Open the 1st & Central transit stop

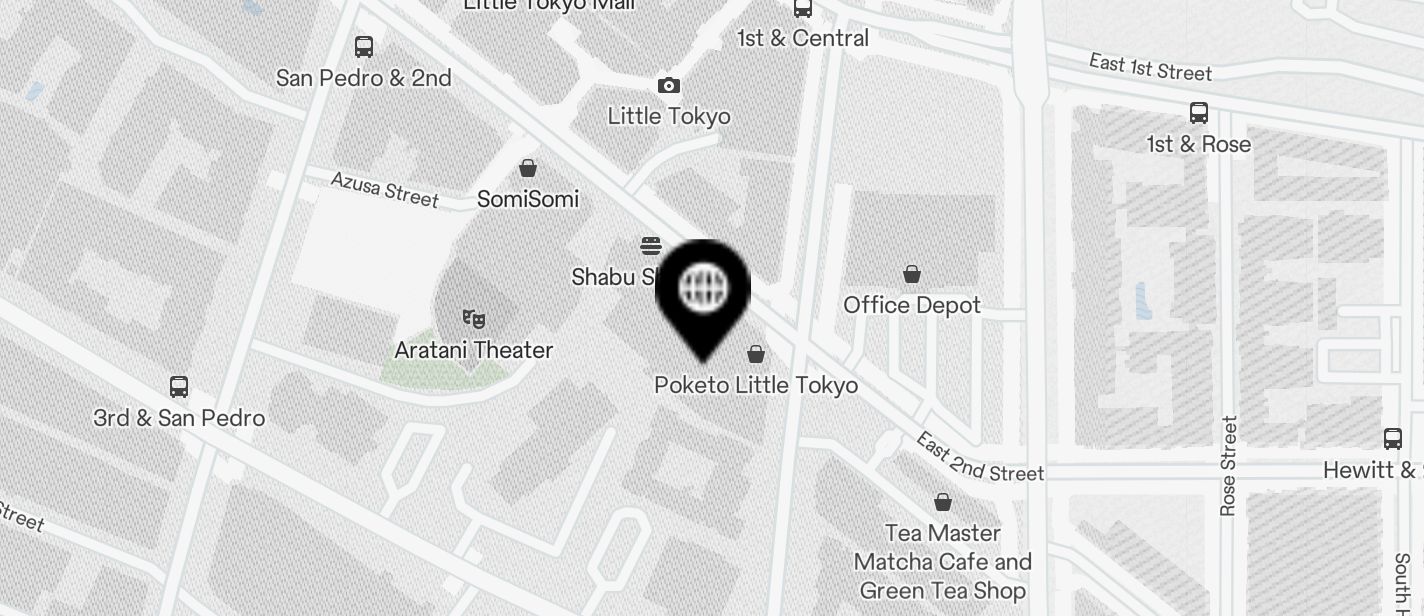pyautogui.click(x=802, y=9)
